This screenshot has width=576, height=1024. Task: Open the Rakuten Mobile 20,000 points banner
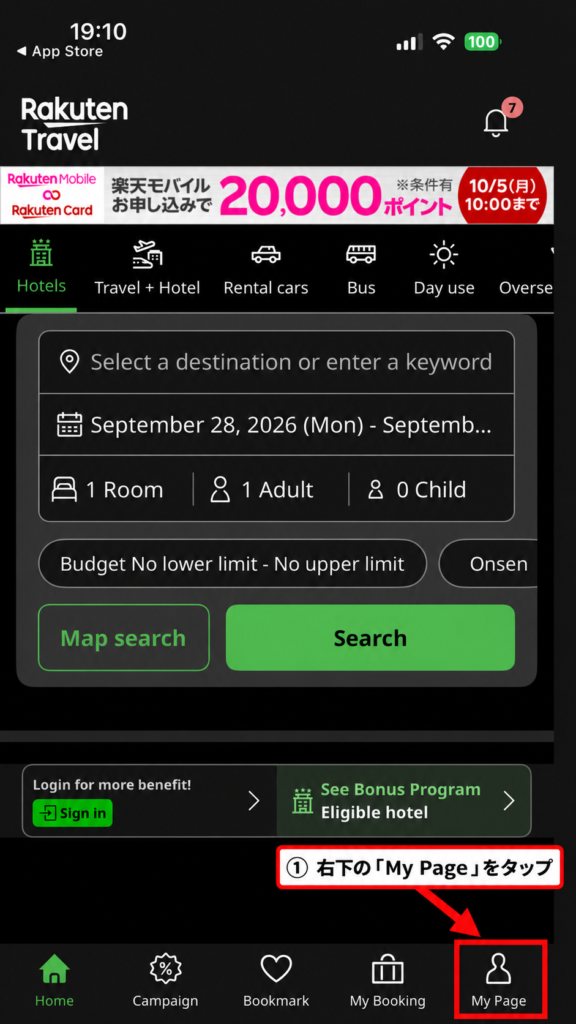[x=277, y=195]
